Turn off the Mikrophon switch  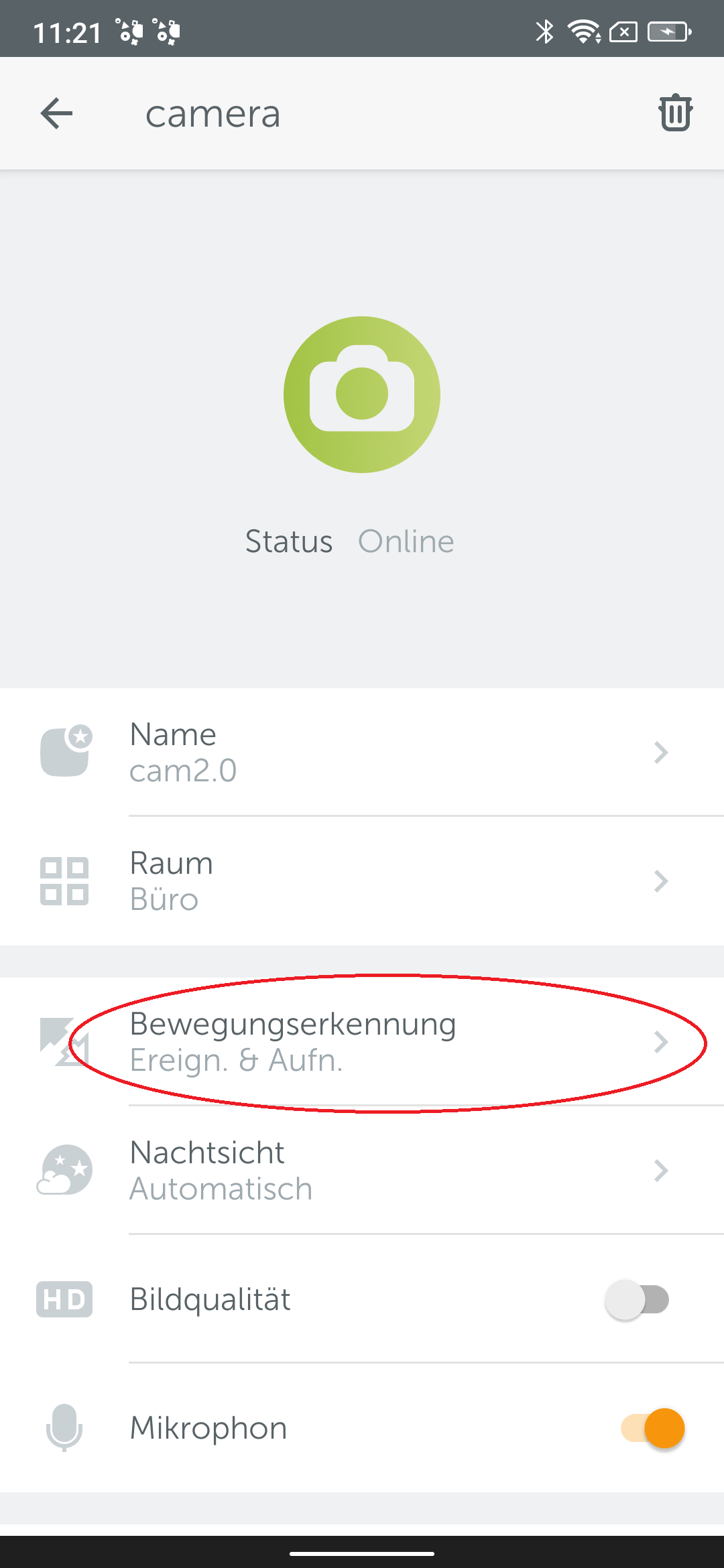653,1428
